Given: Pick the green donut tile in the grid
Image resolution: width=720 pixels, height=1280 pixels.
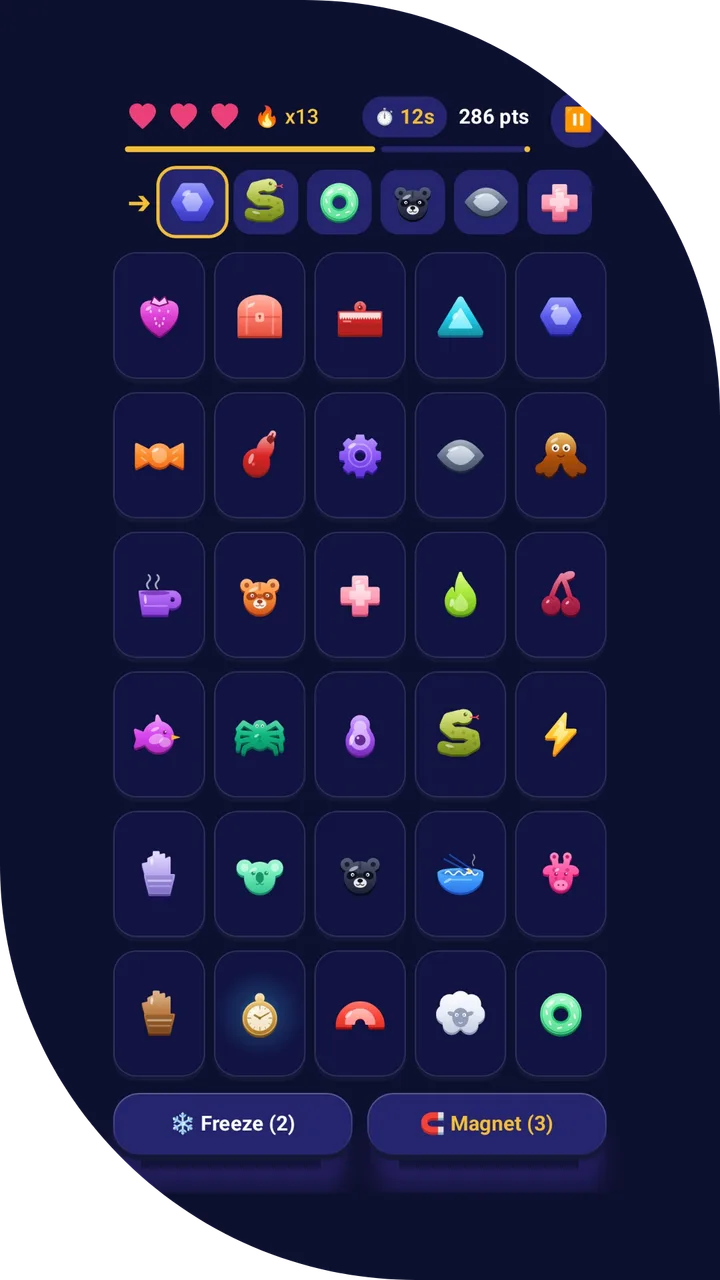Looking at the screenshot, I should (x=561, y=1014).
